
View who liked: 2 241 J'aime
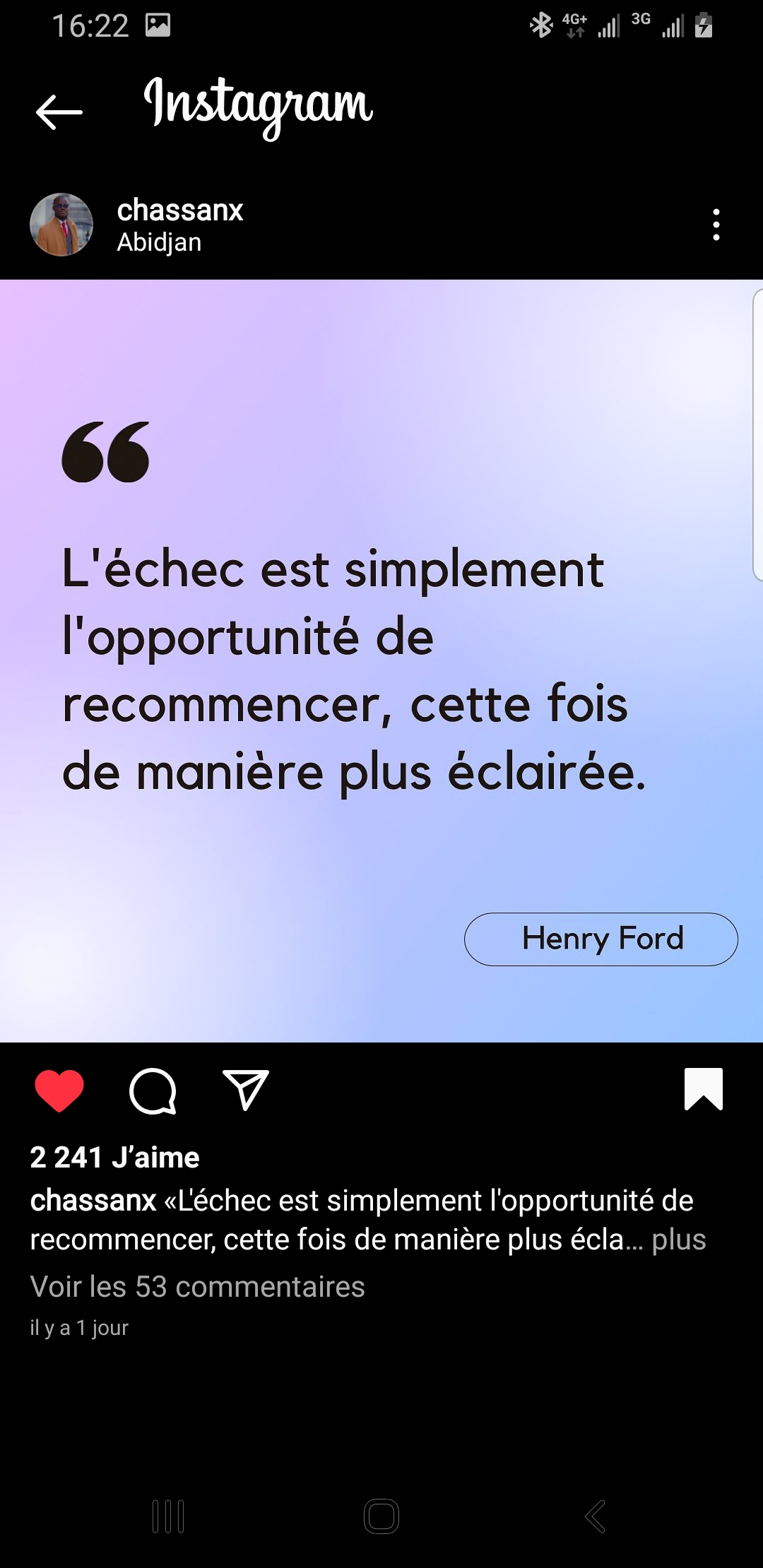pyautogui.click(x=114, y=1157)
